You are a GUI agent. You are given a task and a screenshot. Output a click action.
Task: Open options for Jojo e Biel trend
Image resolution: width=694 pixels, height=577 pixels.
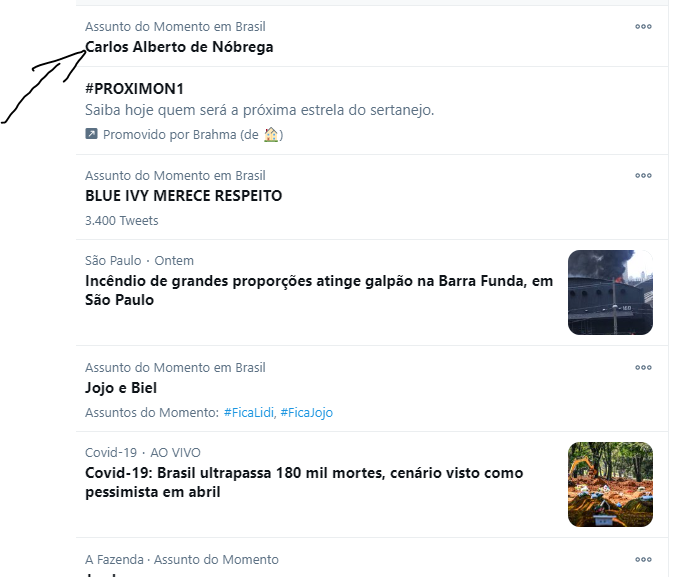pyautogui.click(x=643, y=368)
